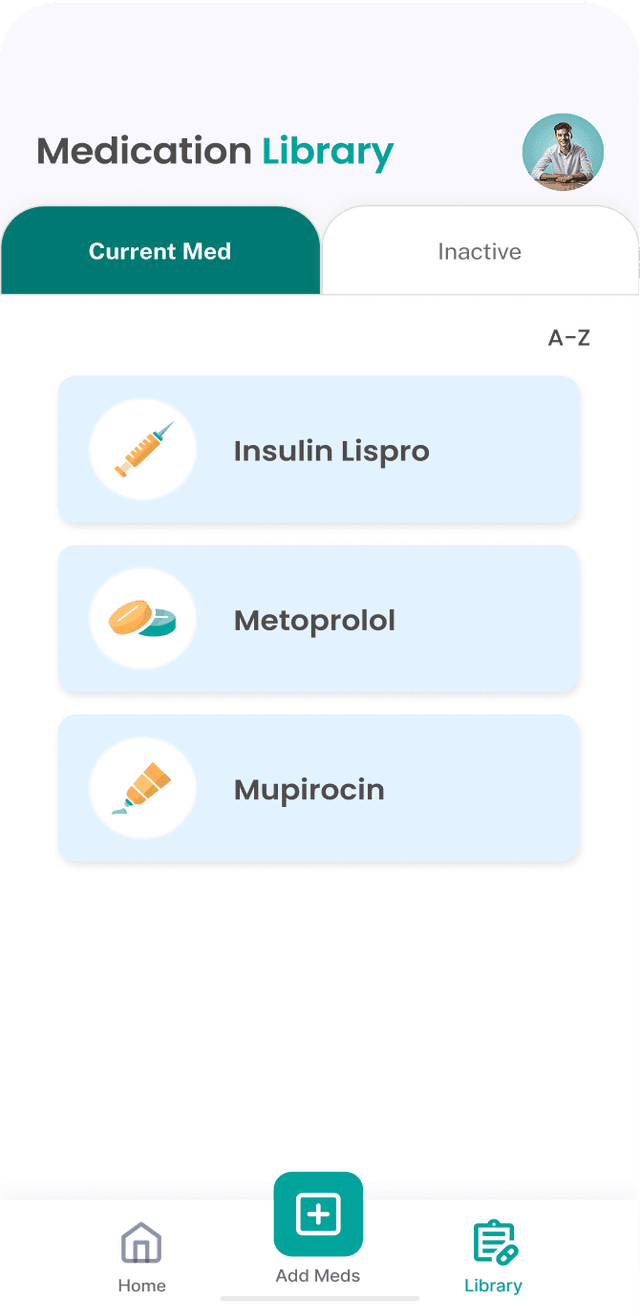Go to the Home tab
This screenshot has height=1316, width=640.
click(x=142, y=1257)
